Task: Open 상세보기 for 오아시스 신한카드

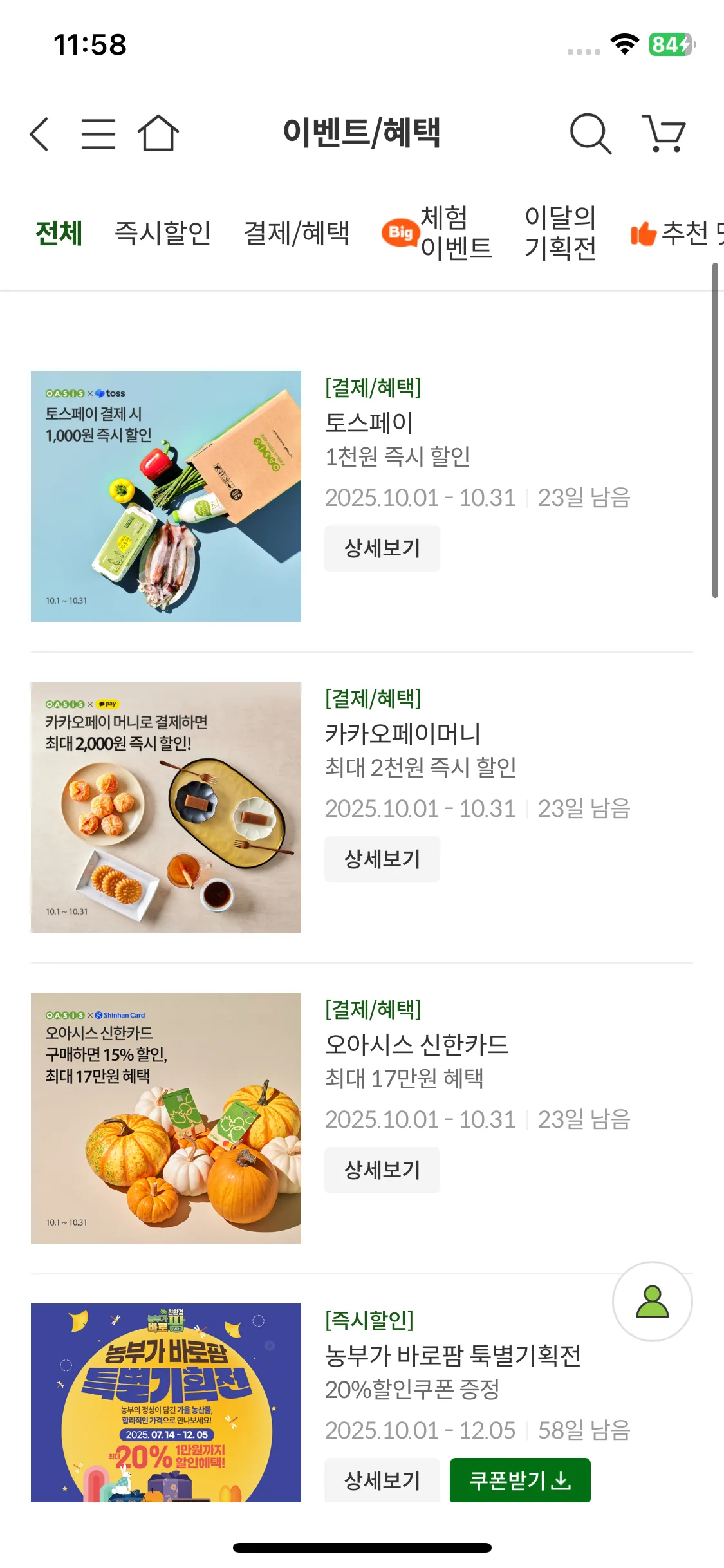Action: (x=382, y=1170)
